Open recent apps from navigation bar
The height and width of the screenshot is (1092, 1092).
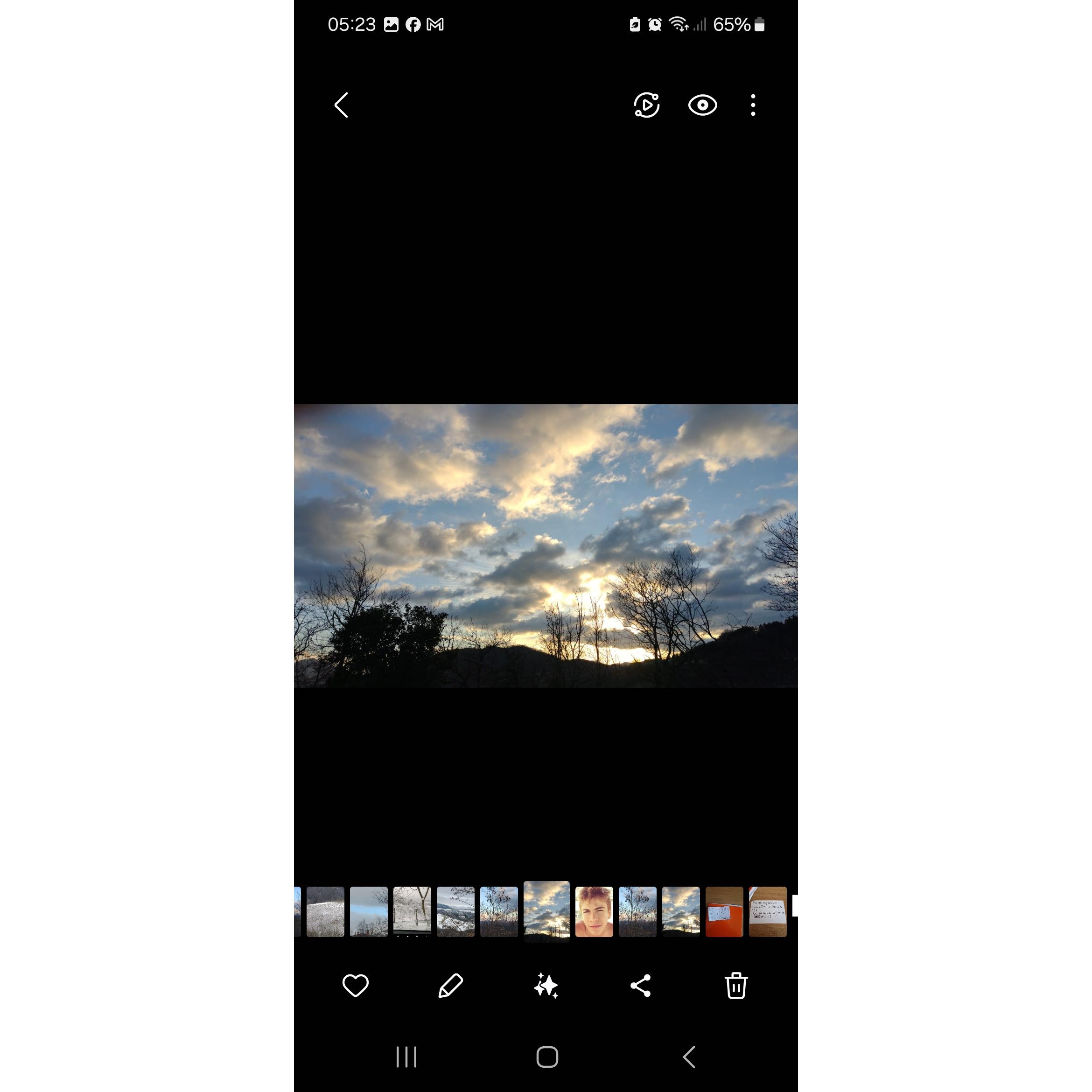point(406,1057)
